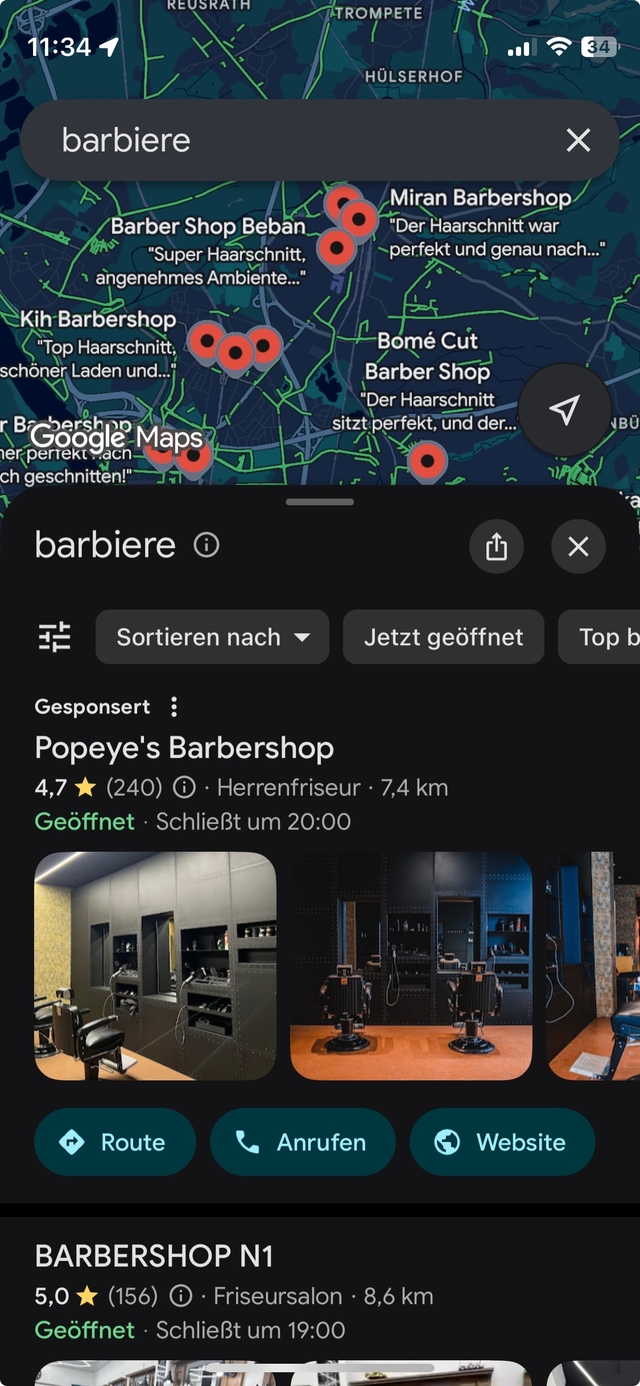The height and width of the screenshot is (1386, 640).
Task: Open Popeye's Barbershop listing
Action: coord(184,748)
